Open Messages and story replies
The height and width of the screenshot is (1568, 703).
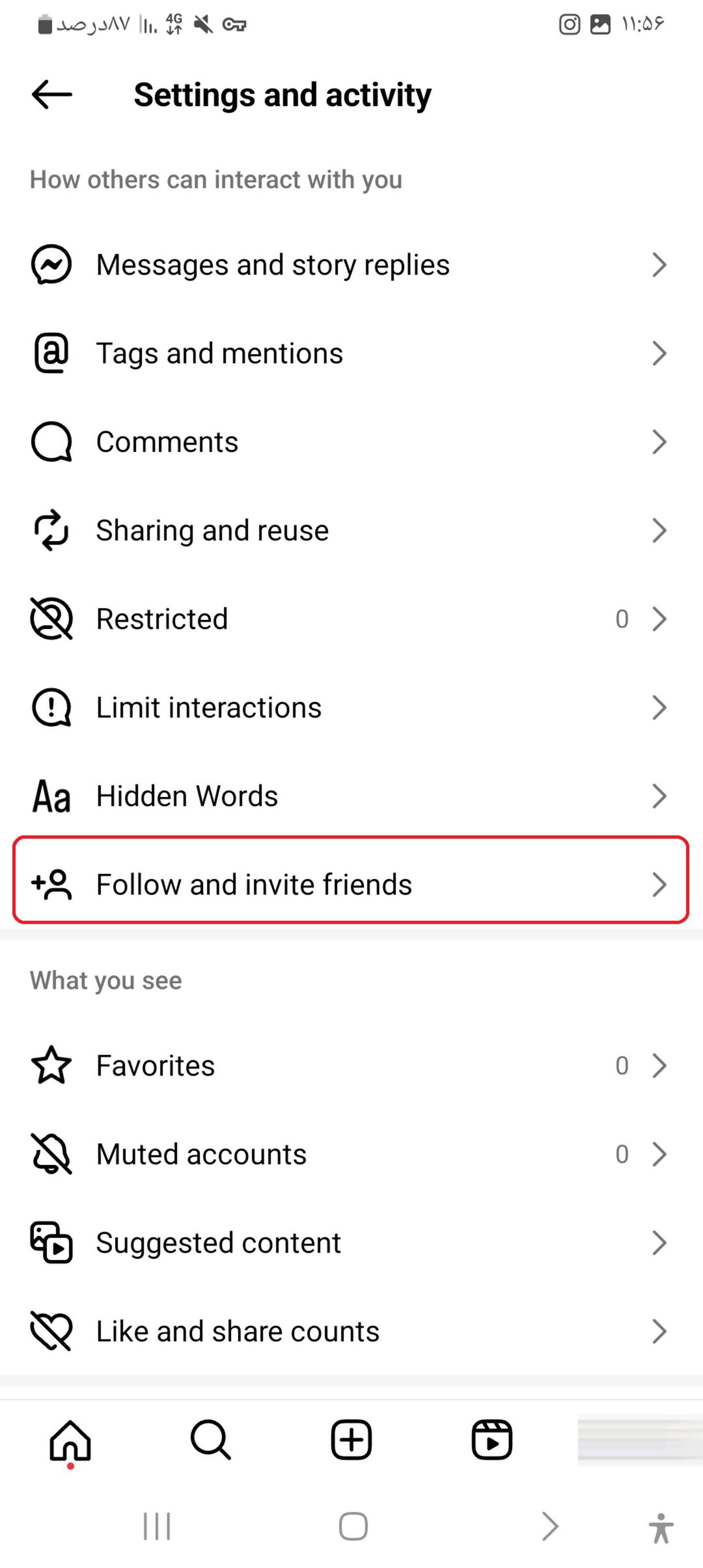[x=351, y=265]
